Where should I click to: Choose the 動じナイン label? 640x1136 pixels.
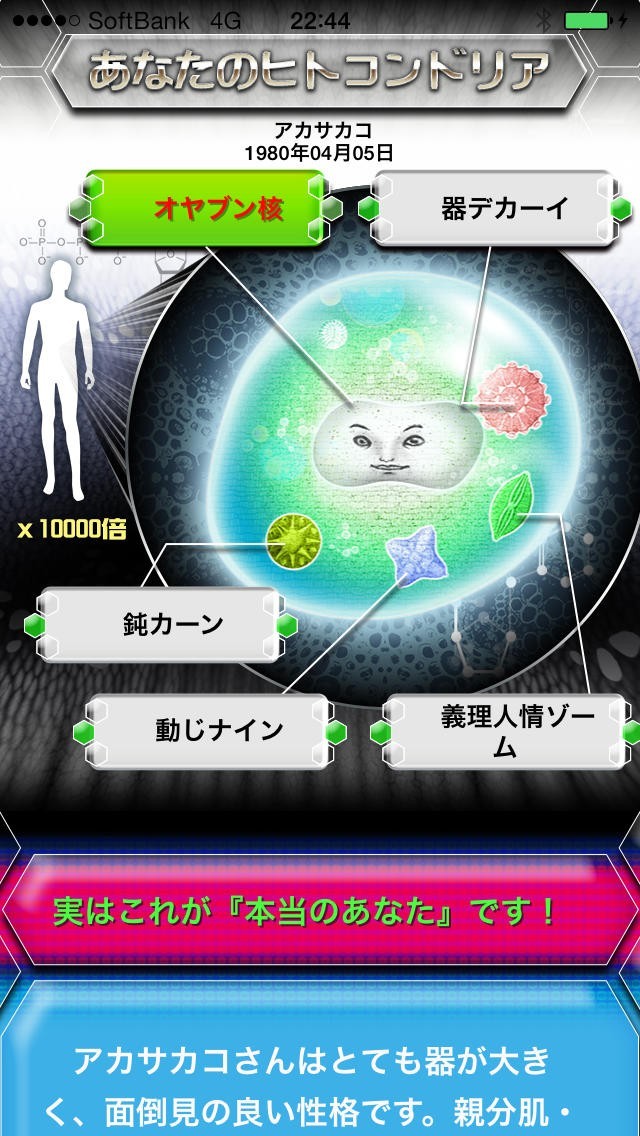pyautogui.click(x=210, y=731)
